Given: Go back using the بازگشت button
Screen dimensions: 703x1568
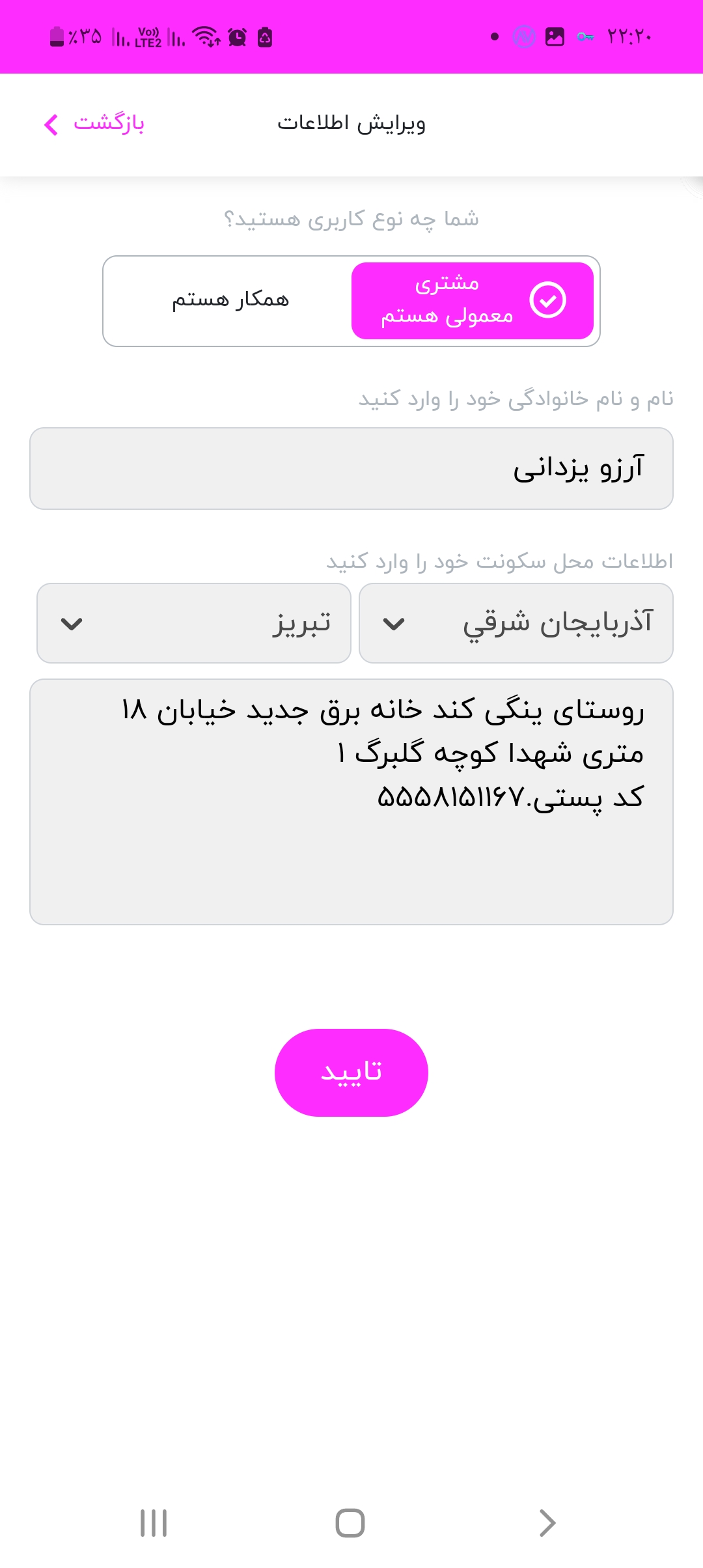Looking at the screenshot, I should click(x=94, y=124).
